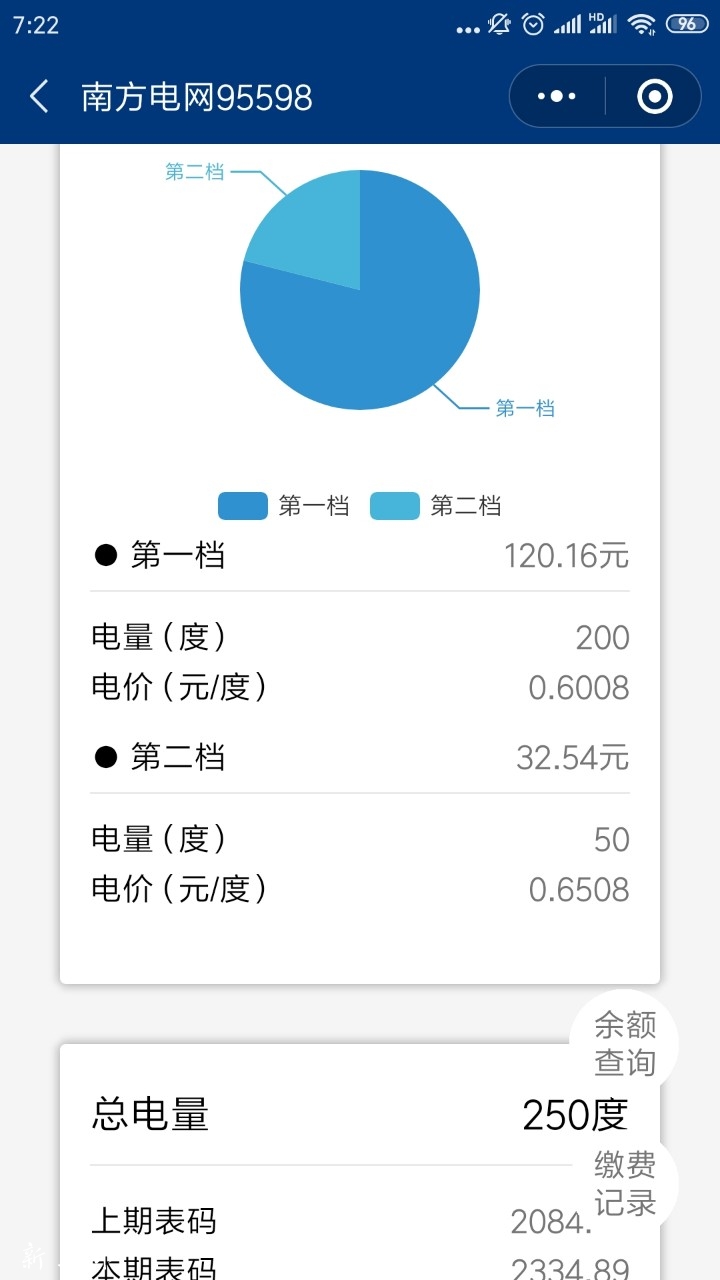Open the mini program more options menu
Viewport: 720px width, 1280px height.
coord(557,97)
